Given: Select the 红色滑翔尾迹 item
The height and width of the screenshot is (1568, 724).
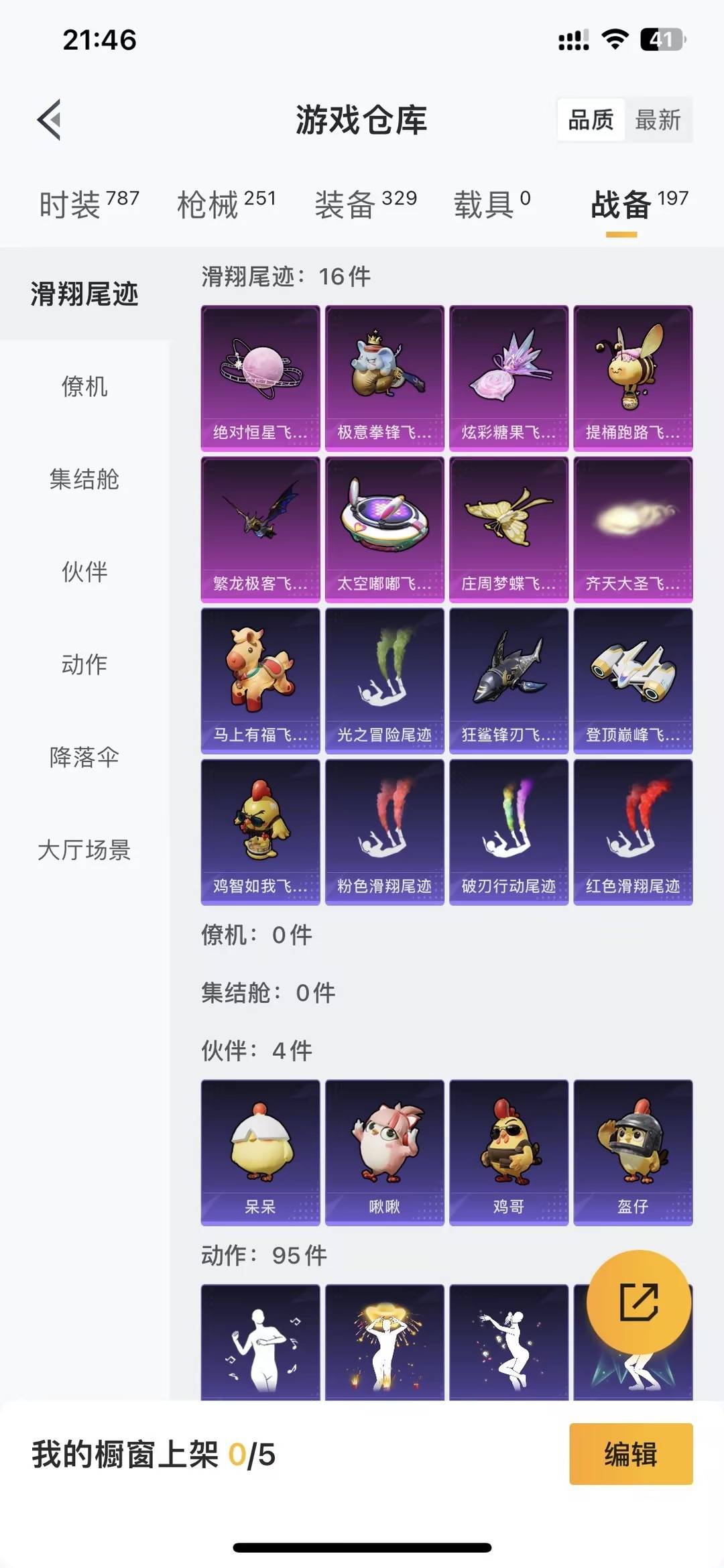Looking at the screenshot, I should [x=632, y=831].
